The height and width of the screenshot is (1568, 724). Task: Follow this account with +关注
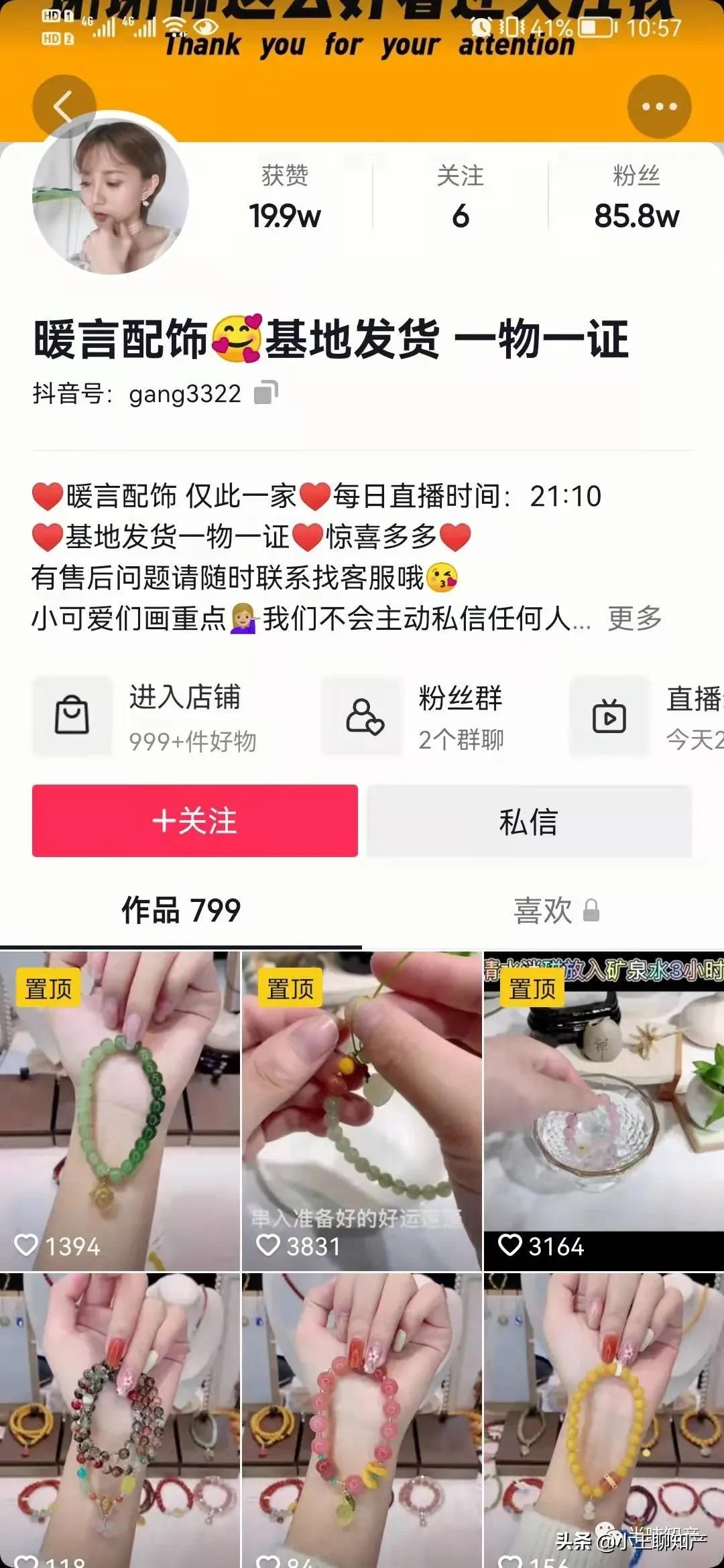click(x=194, y=821)
